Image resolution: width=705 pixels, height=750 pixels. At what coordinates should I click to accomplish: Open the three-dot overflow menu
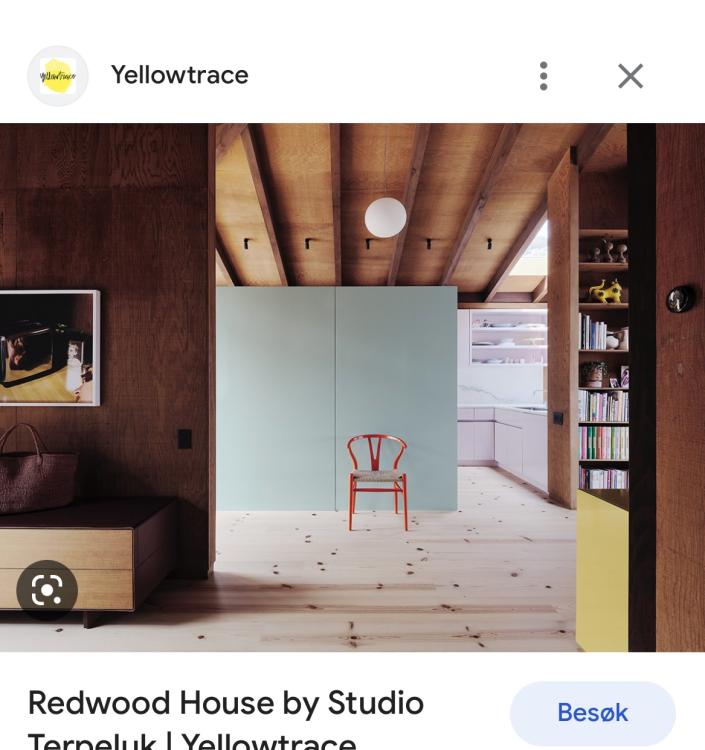543,76
